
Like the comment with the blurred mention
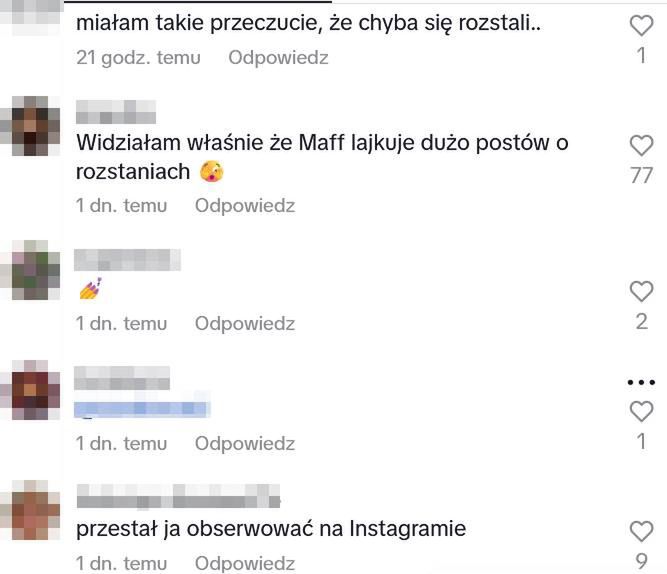641,411
